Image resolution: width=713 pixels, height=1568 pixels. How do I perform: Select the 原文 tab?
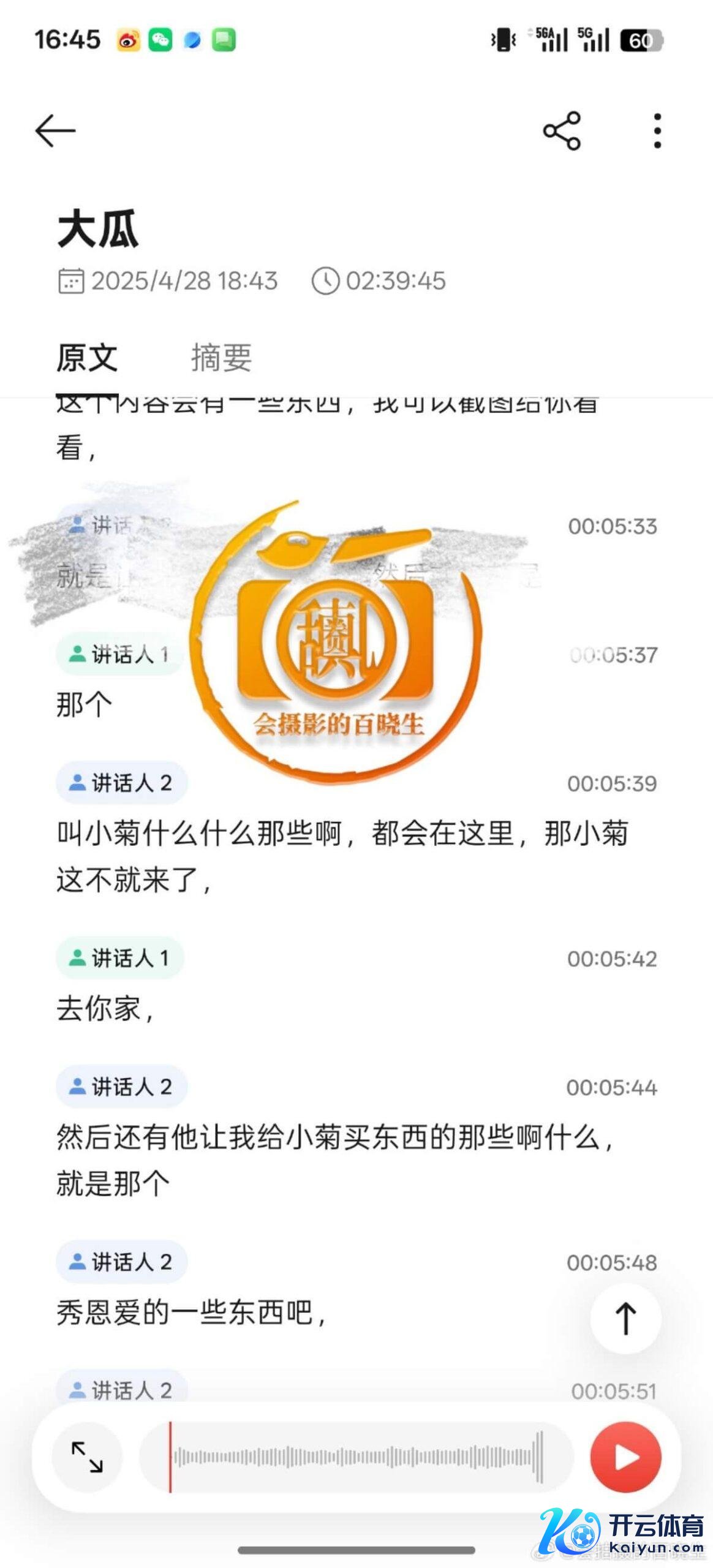87,358
